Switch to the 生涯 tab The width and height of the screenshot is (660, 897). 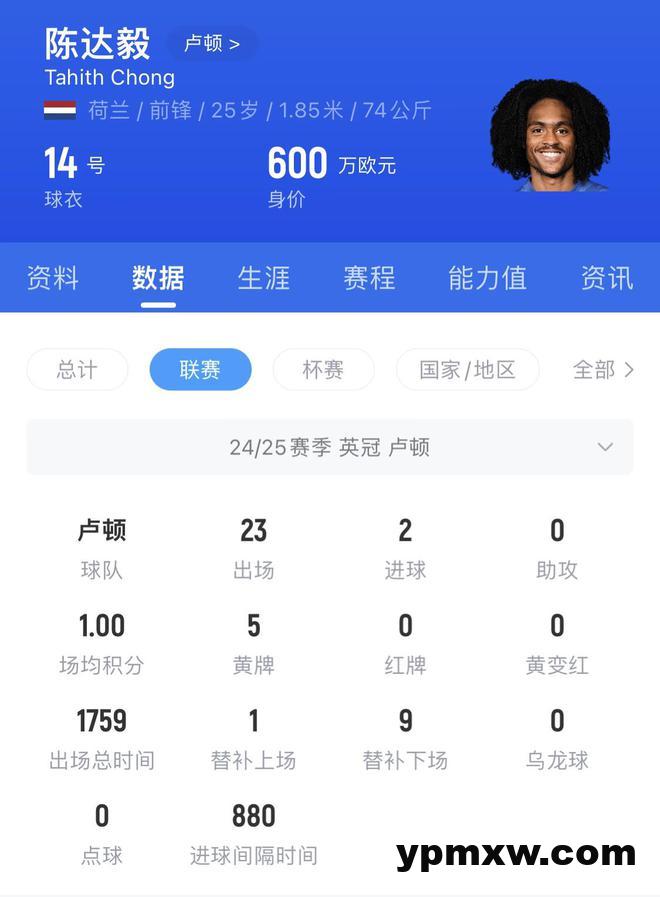264,278
